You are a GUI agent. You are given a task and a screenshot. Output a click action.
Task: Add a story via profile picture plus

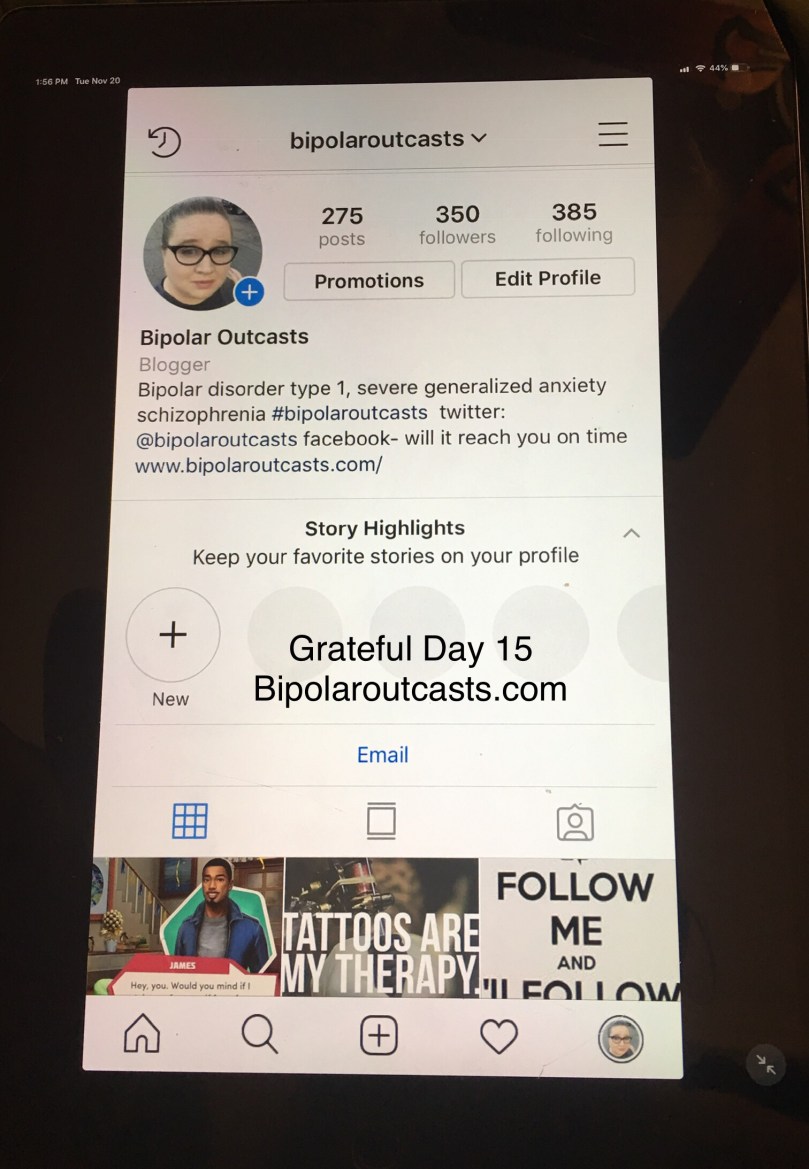point(249,293)
